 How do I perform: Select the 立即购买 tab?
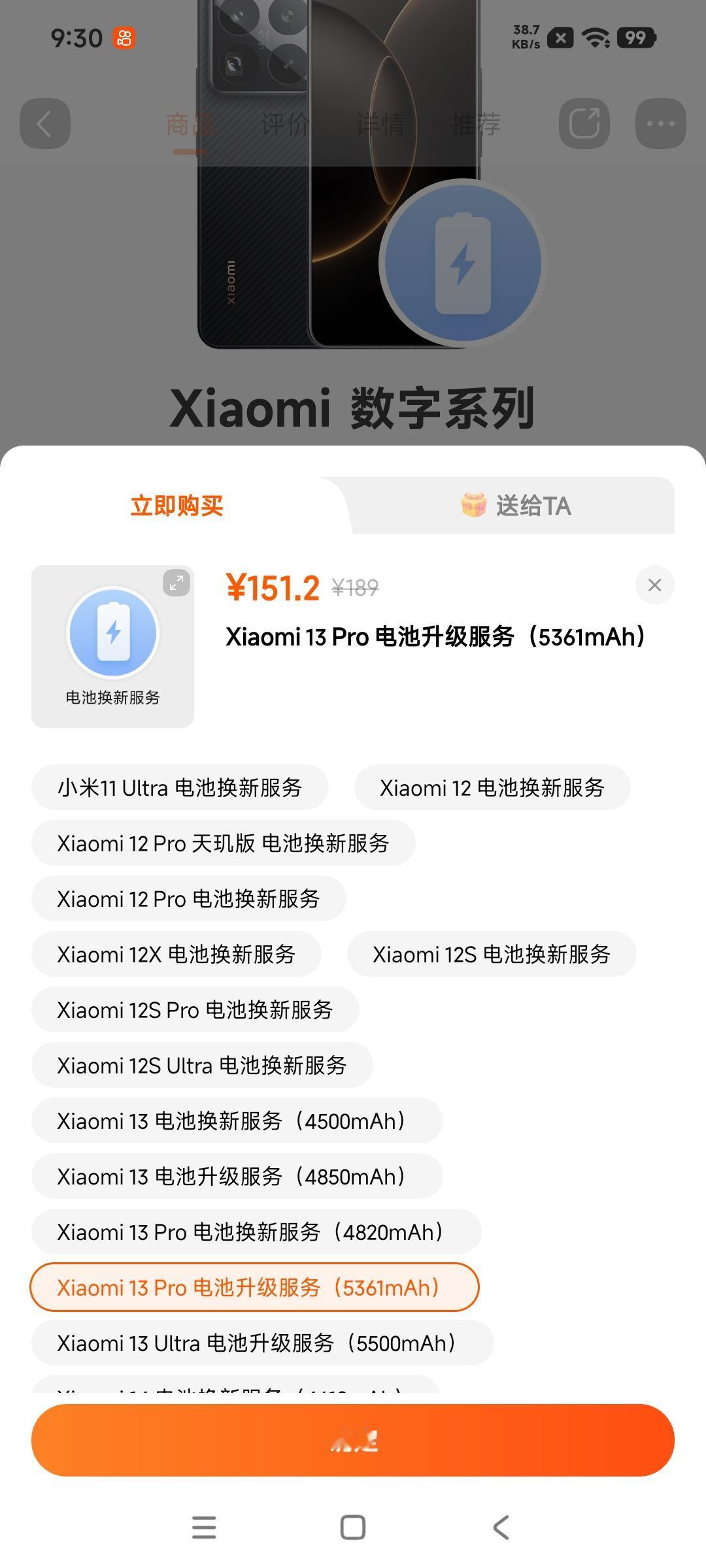pyautogui.click(x=176, y=505)
